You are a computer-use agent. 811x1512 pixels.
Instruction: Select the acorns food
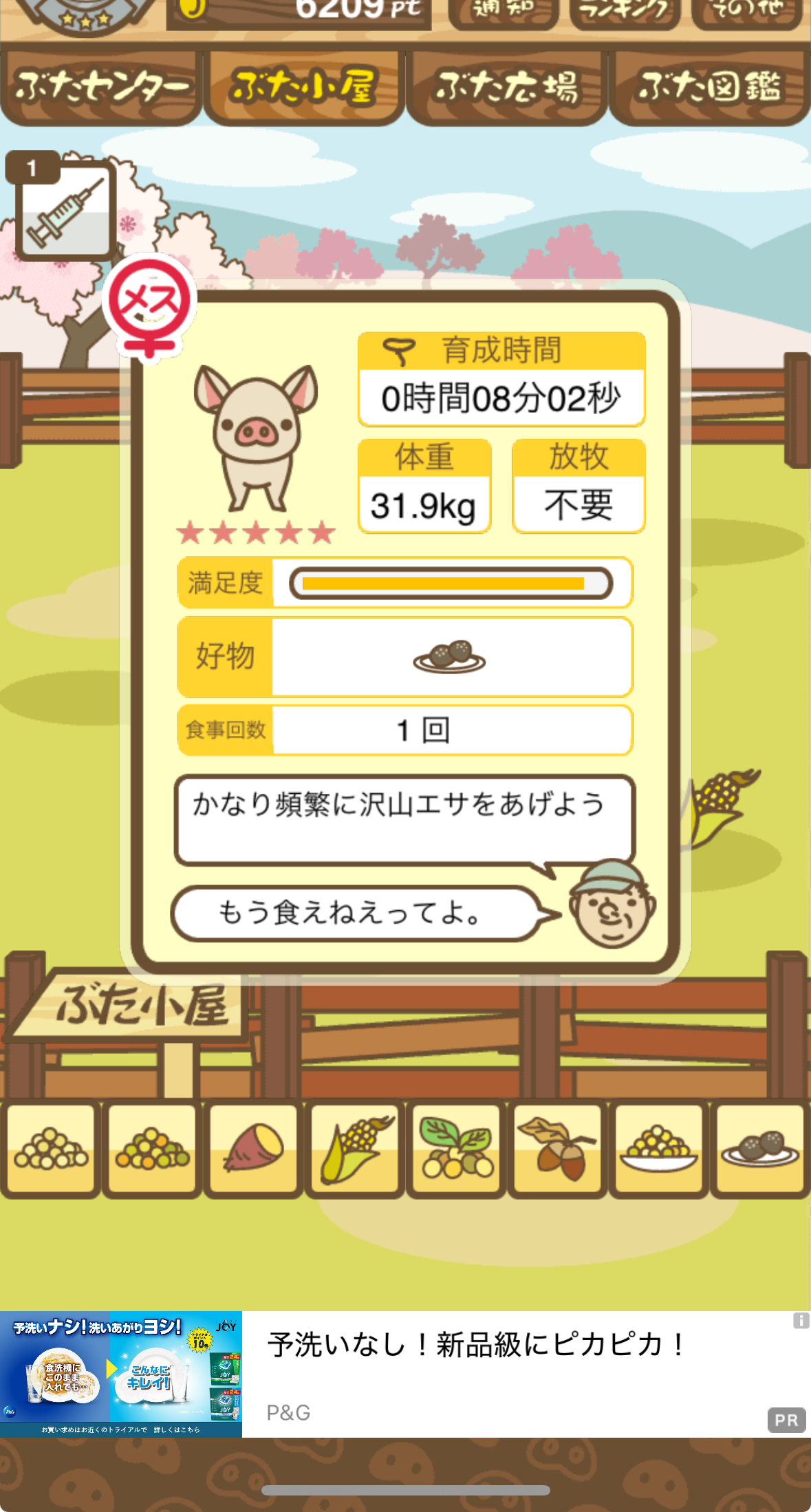[557, 1149]
